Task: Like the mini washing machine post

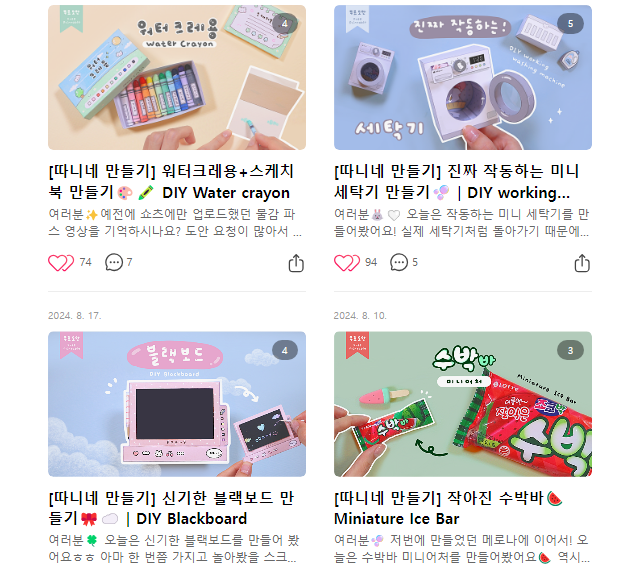Action: tap(347, 263)
